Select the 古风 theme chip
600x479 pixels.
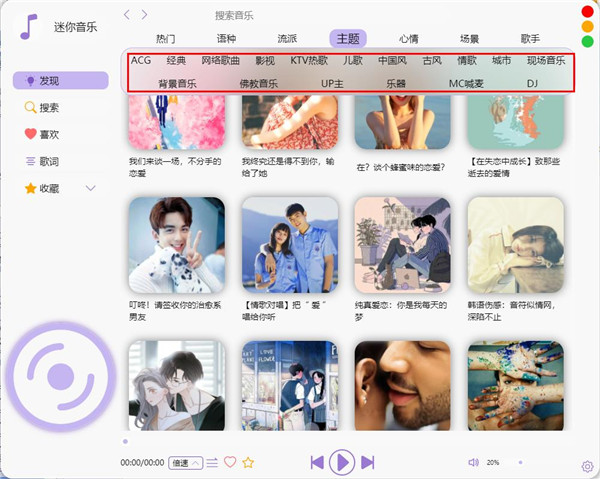click(432, 60)
